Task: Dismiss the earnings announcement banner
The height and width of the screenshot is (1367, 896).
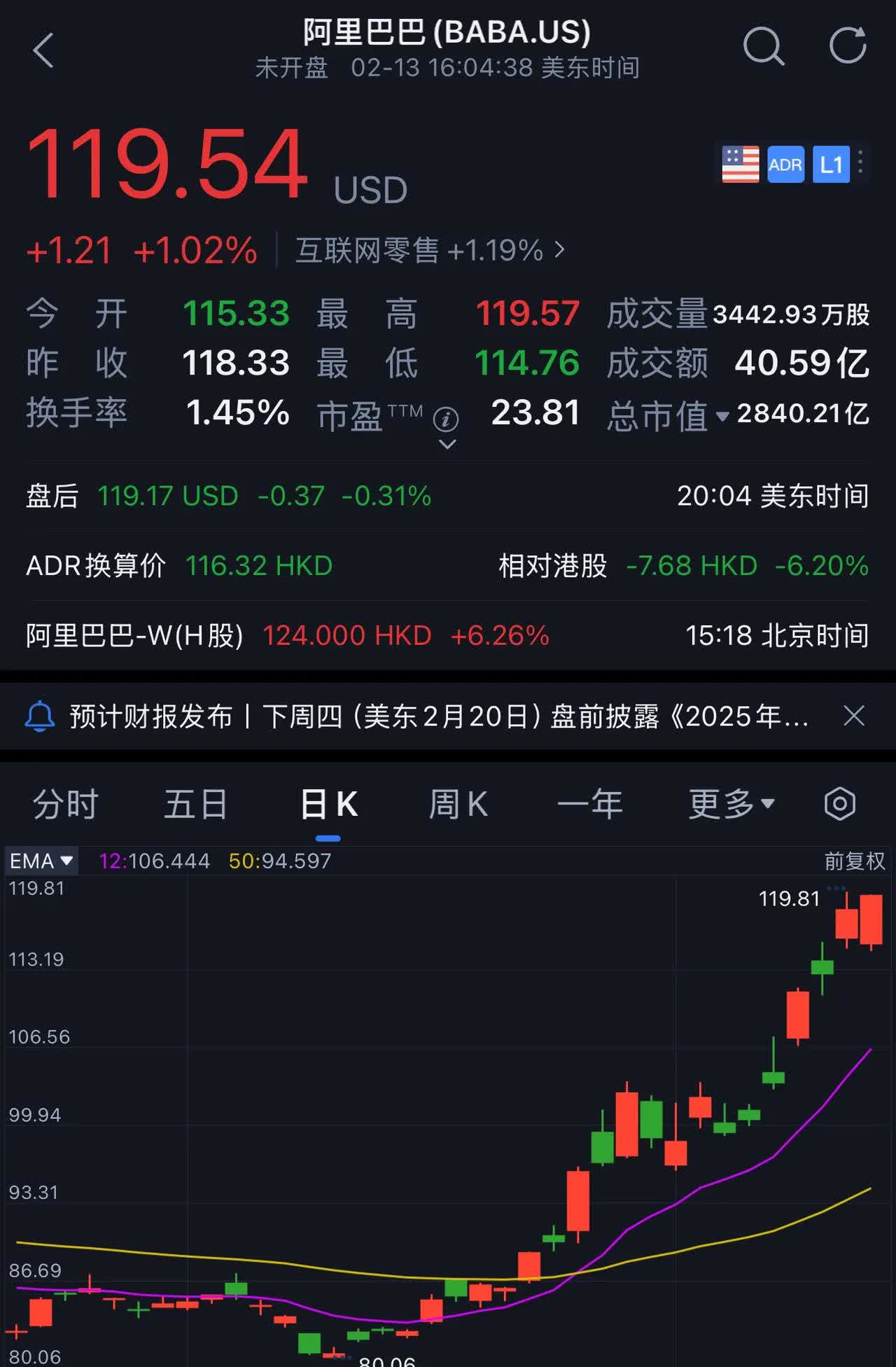Action: click(x=854, y=716)
